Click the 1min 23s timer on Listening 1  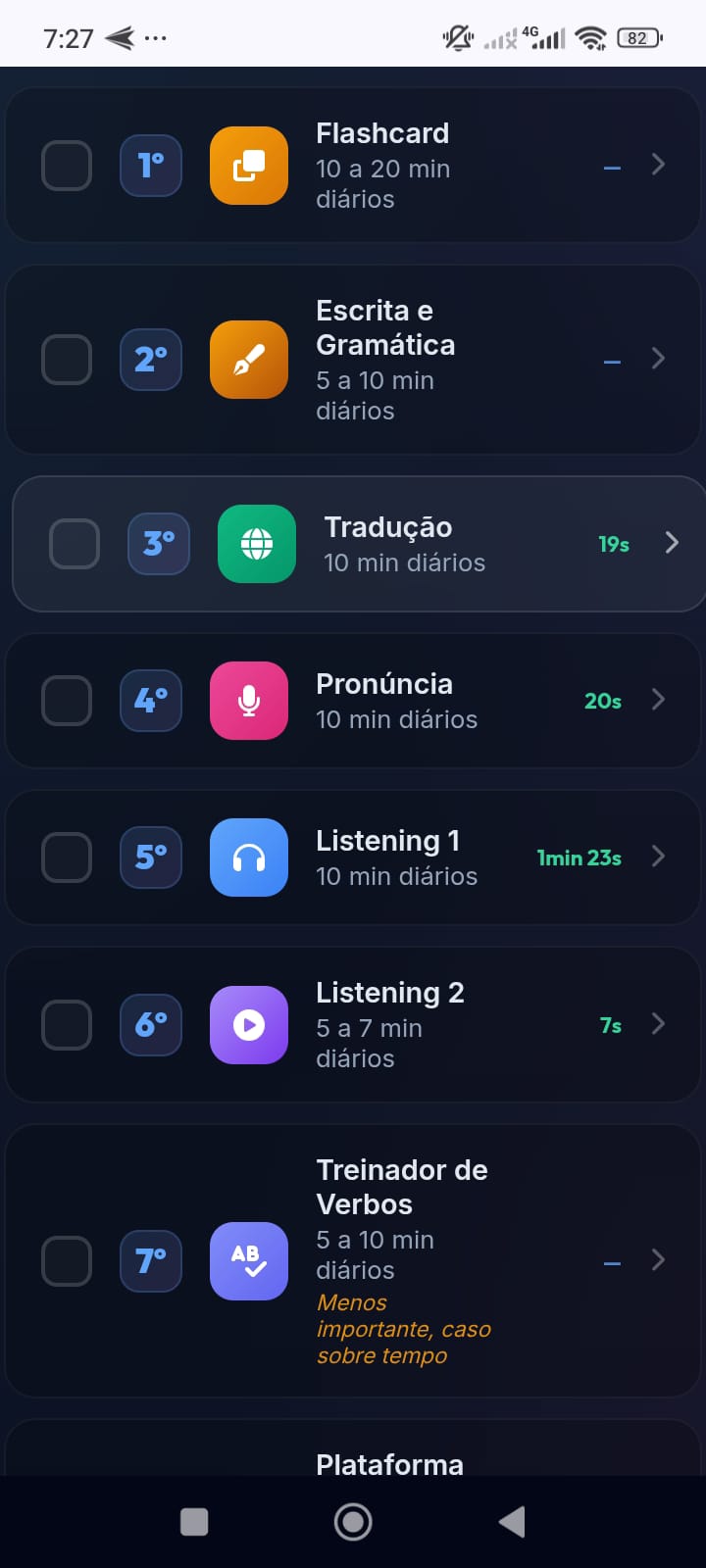579,857
